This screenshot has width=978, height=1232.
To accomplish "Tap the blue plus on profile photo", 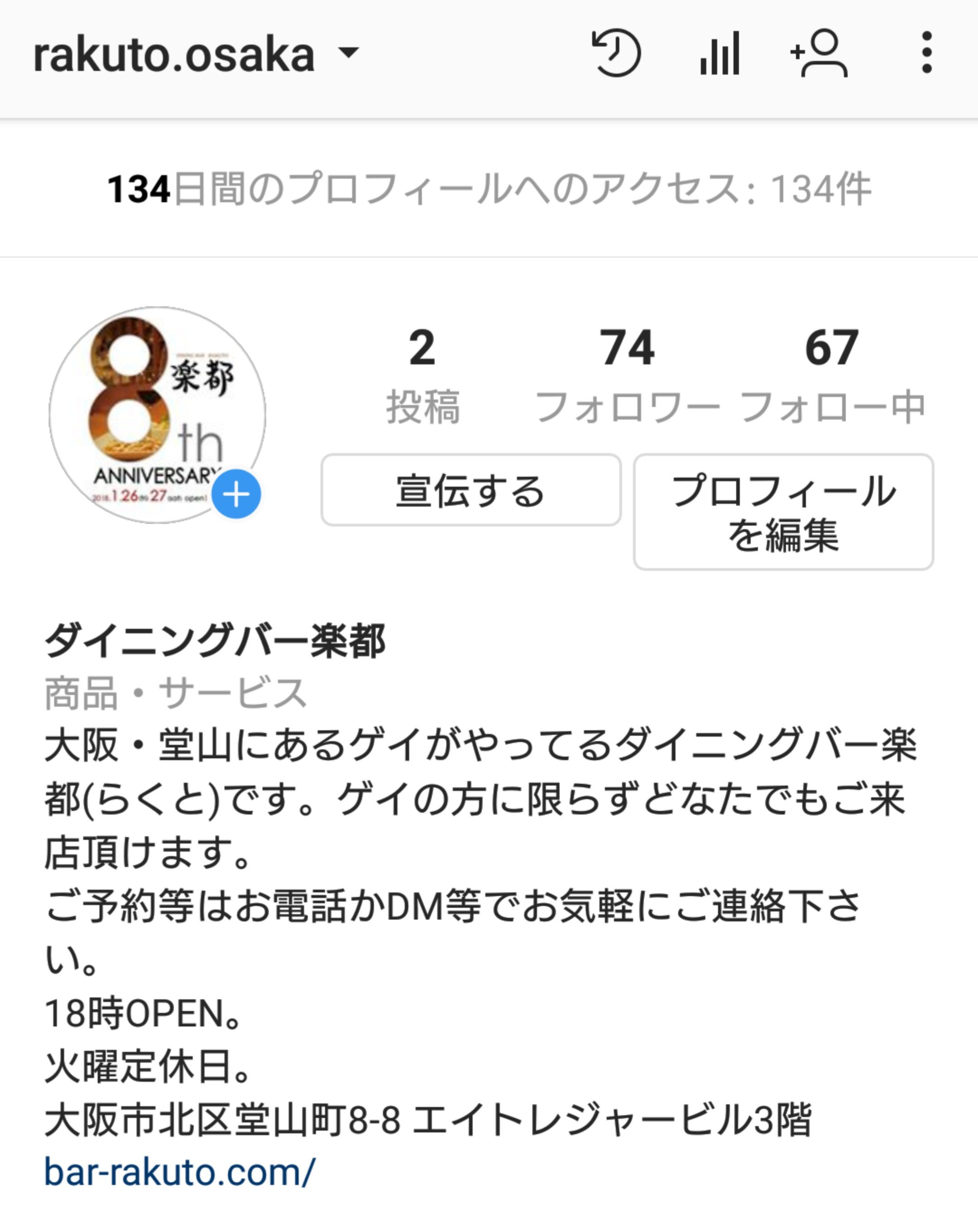I will coord(236,494).
